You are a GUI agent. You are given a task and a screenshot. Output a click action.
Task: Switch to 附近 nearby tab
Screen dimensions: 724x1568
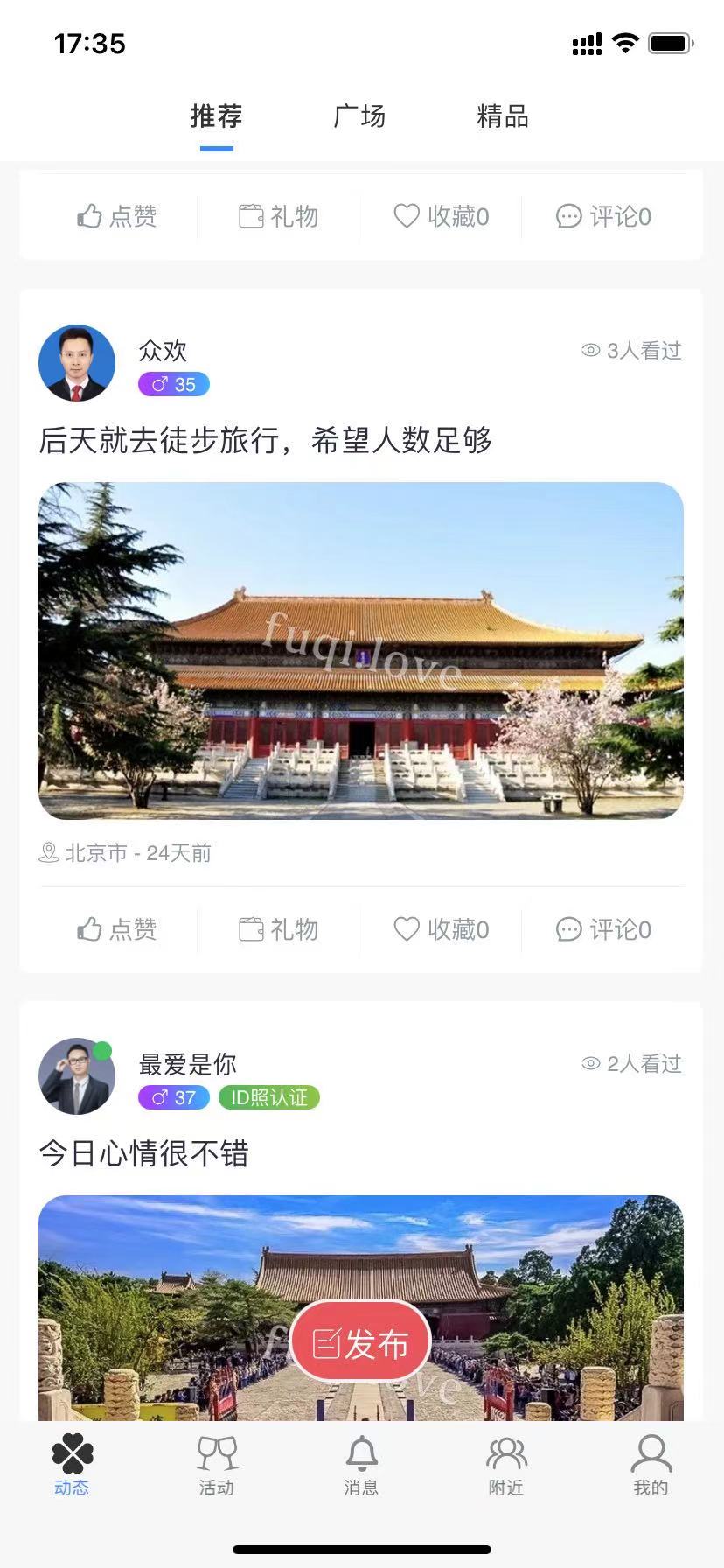click(x=506, y=1466)
